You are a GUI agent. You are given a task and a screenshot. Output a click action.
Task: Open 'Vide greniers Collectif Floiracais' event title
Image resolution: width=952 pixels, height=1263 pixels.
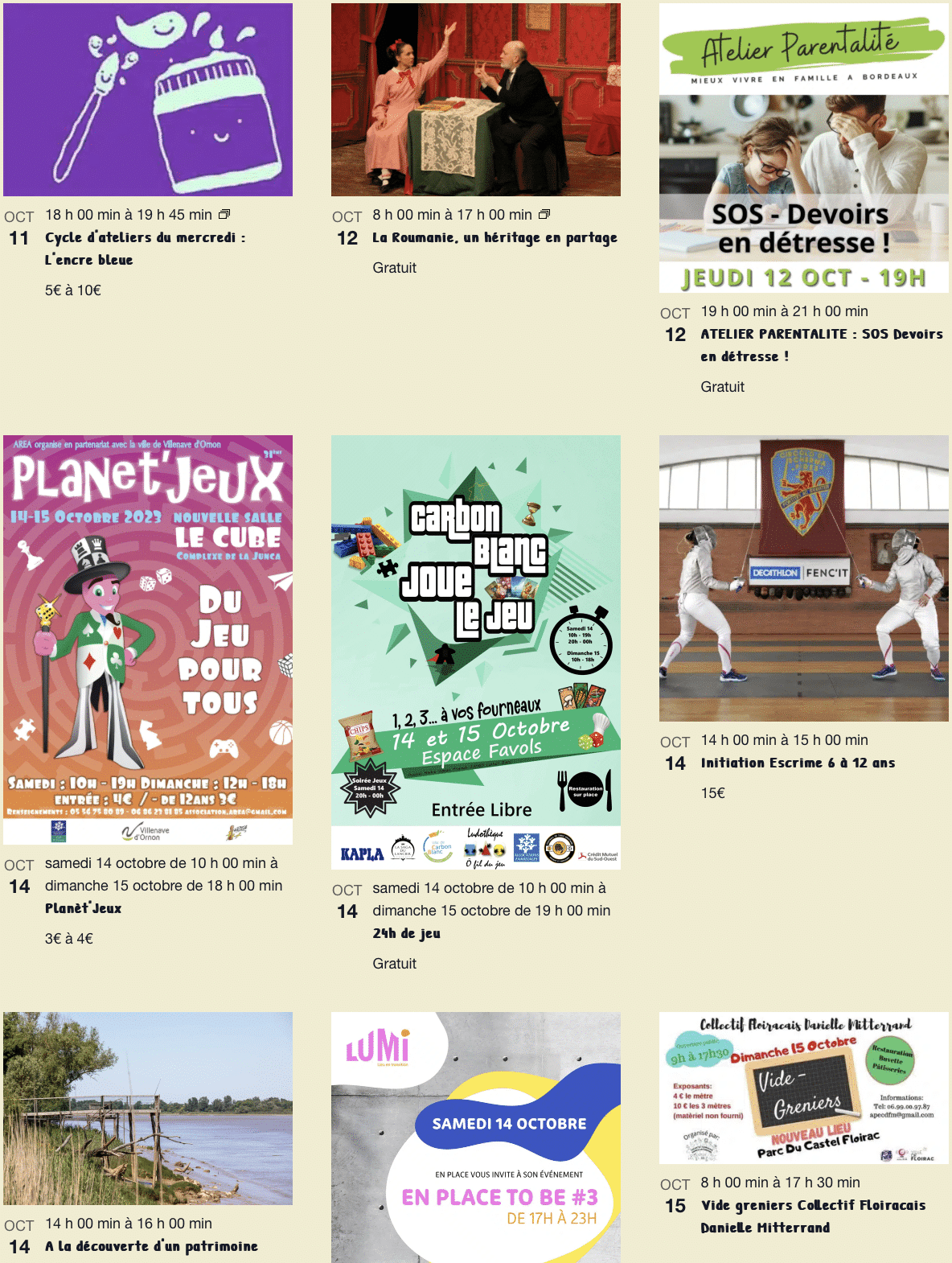tap(812, 1206)
